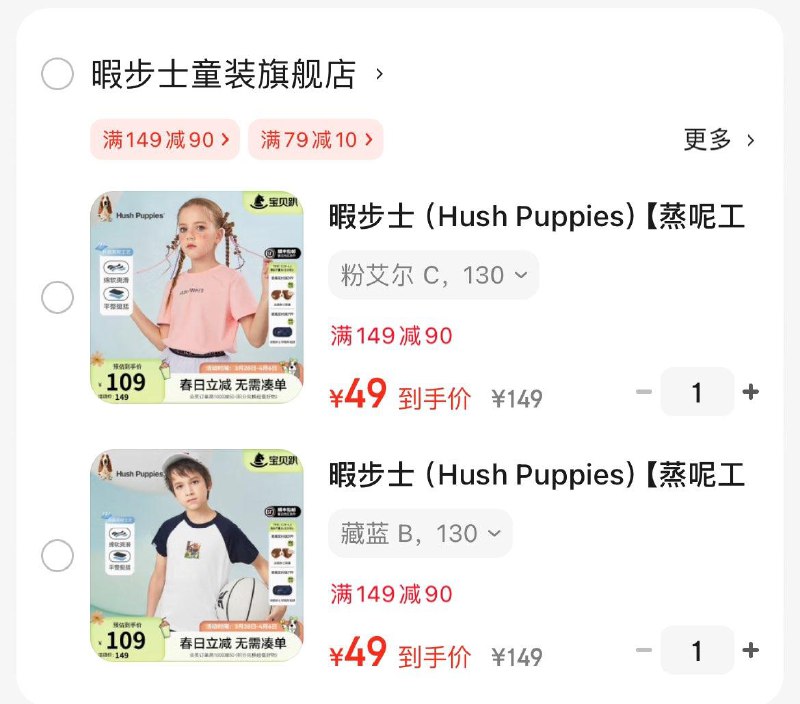The height and width of the screenshot is (704, 800).
Task: Decrease quantity of 藏蓝 B item
Action: [644, 651]
